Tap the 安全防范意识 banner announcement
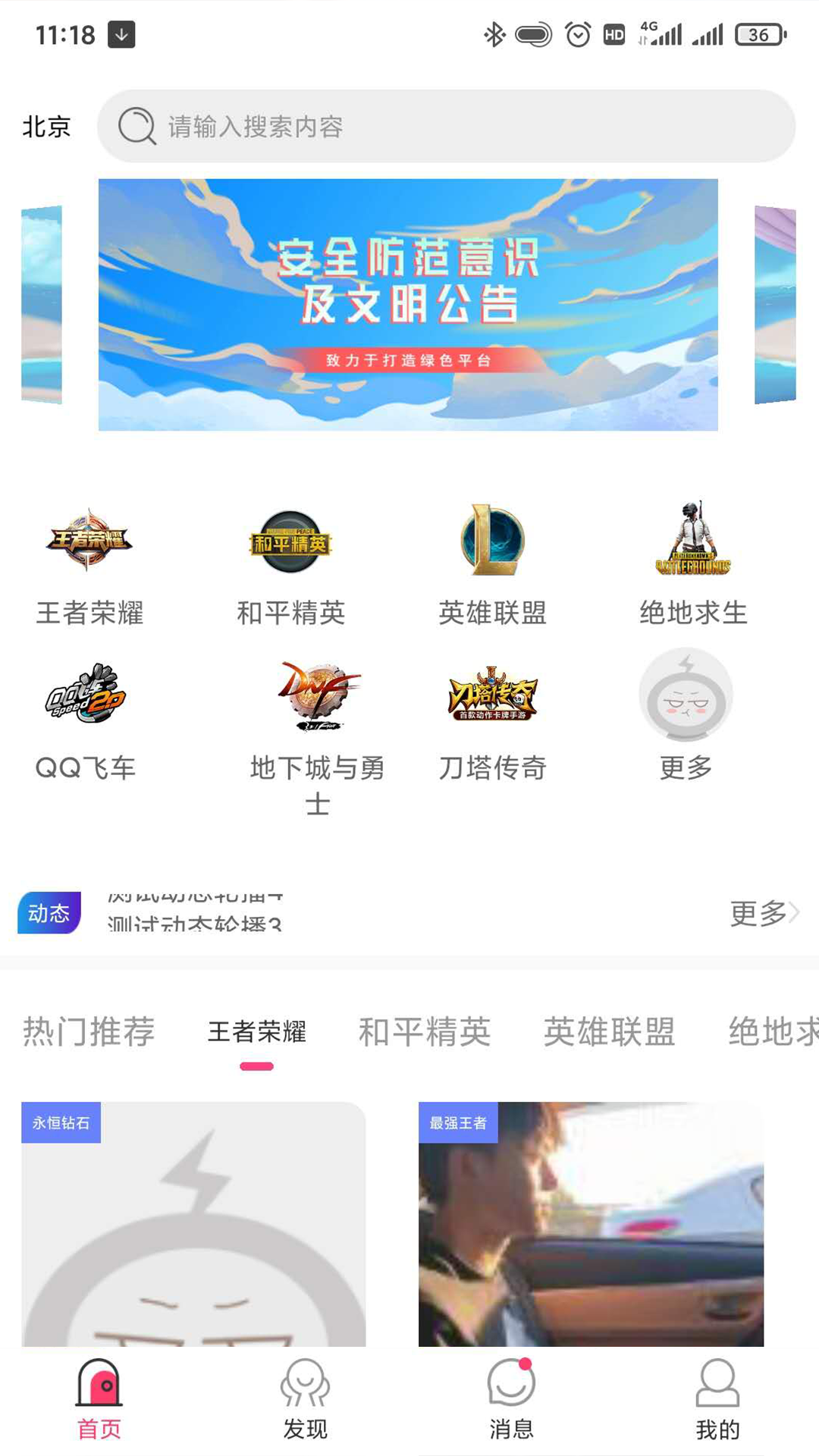 click(408, 303)
